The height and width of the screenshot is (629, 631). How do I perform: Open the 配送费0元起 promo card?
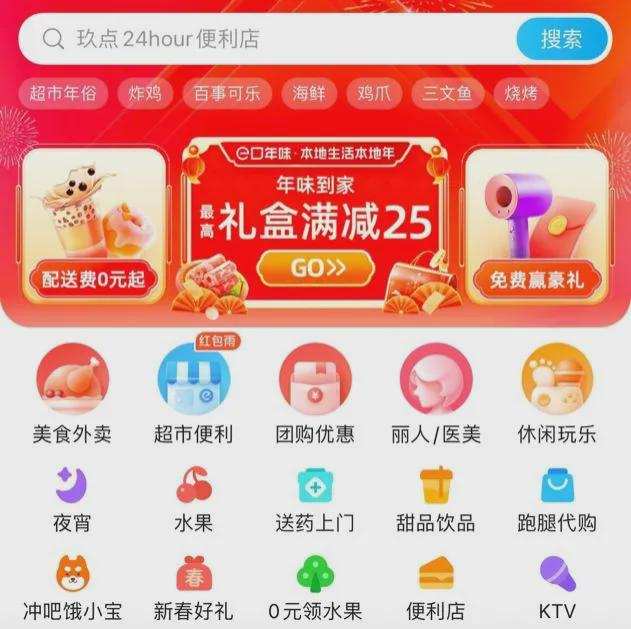click(85, 230)
